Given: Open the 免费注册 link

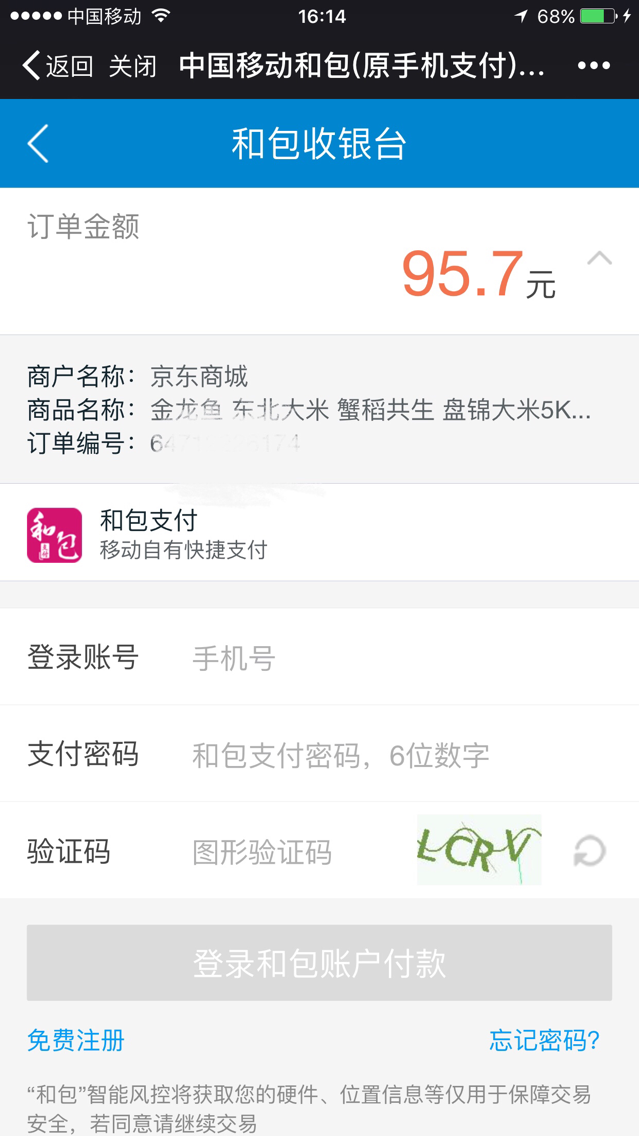Looking at the screenshot, I should tap(76, 1040).
